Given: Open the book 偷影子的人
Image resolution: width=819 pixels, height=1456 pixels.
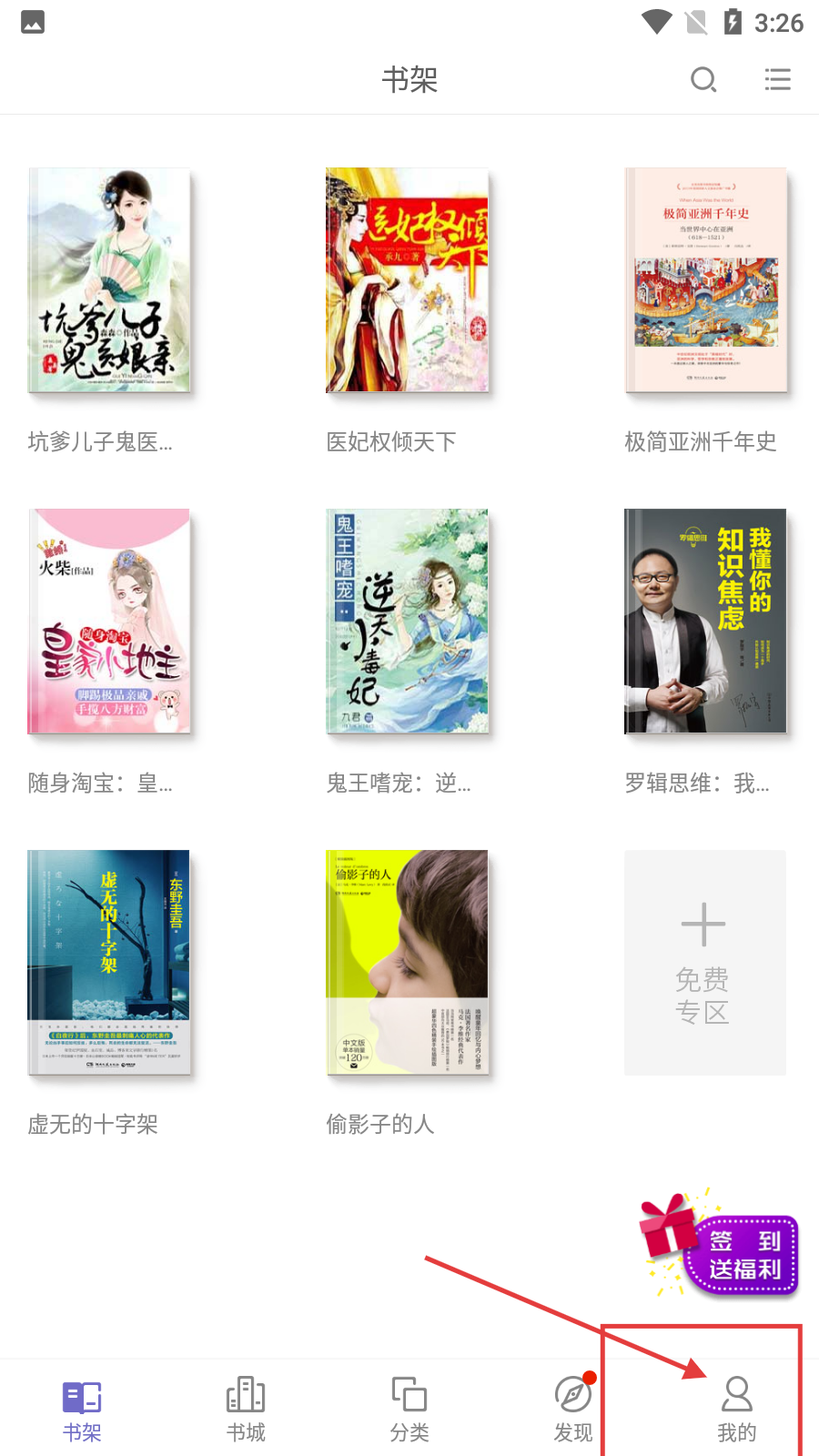Looking at the screenshot, I should click(407, 963).
